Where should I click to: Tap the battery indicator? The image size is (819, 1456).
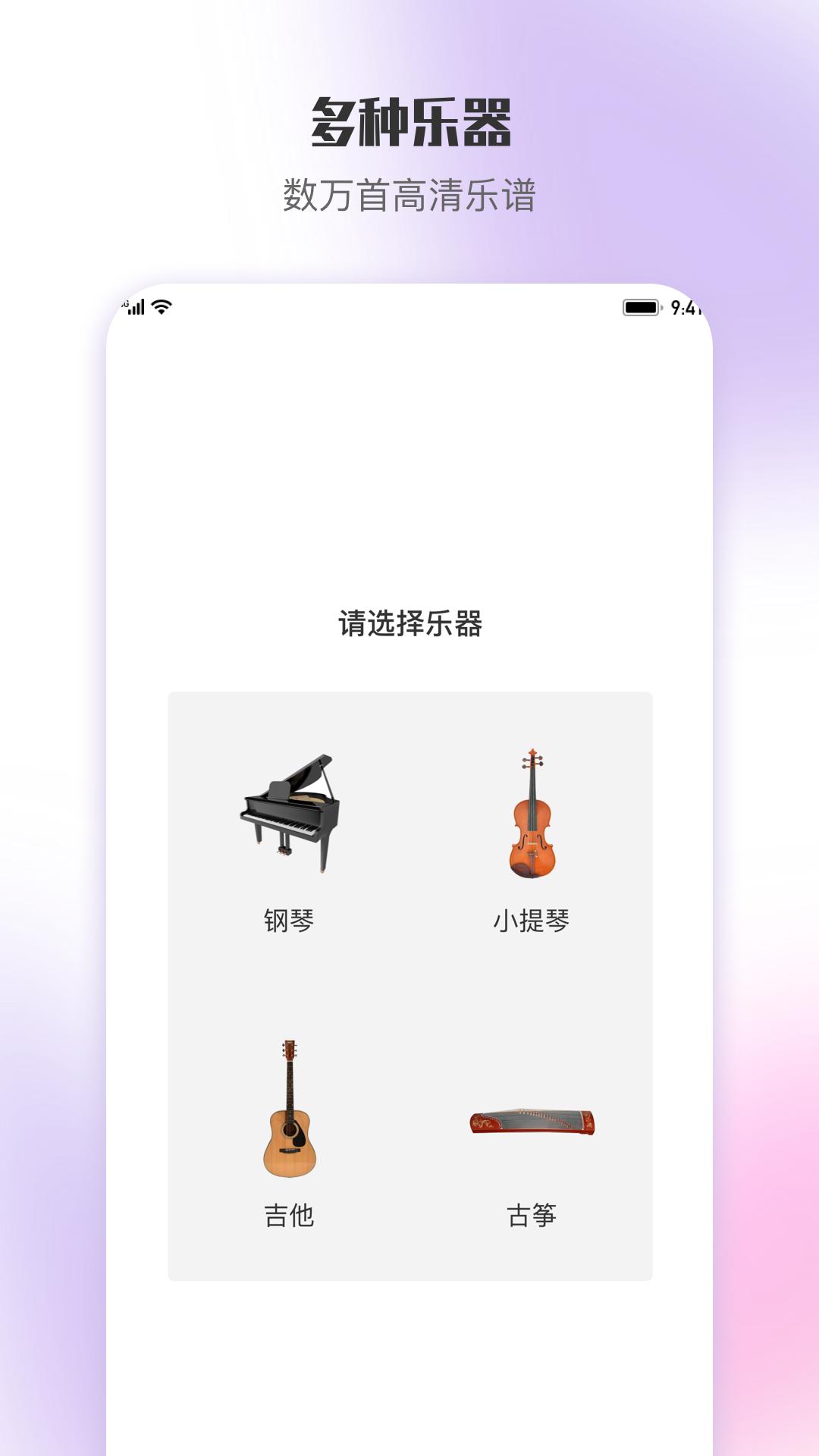click(639, 307)
